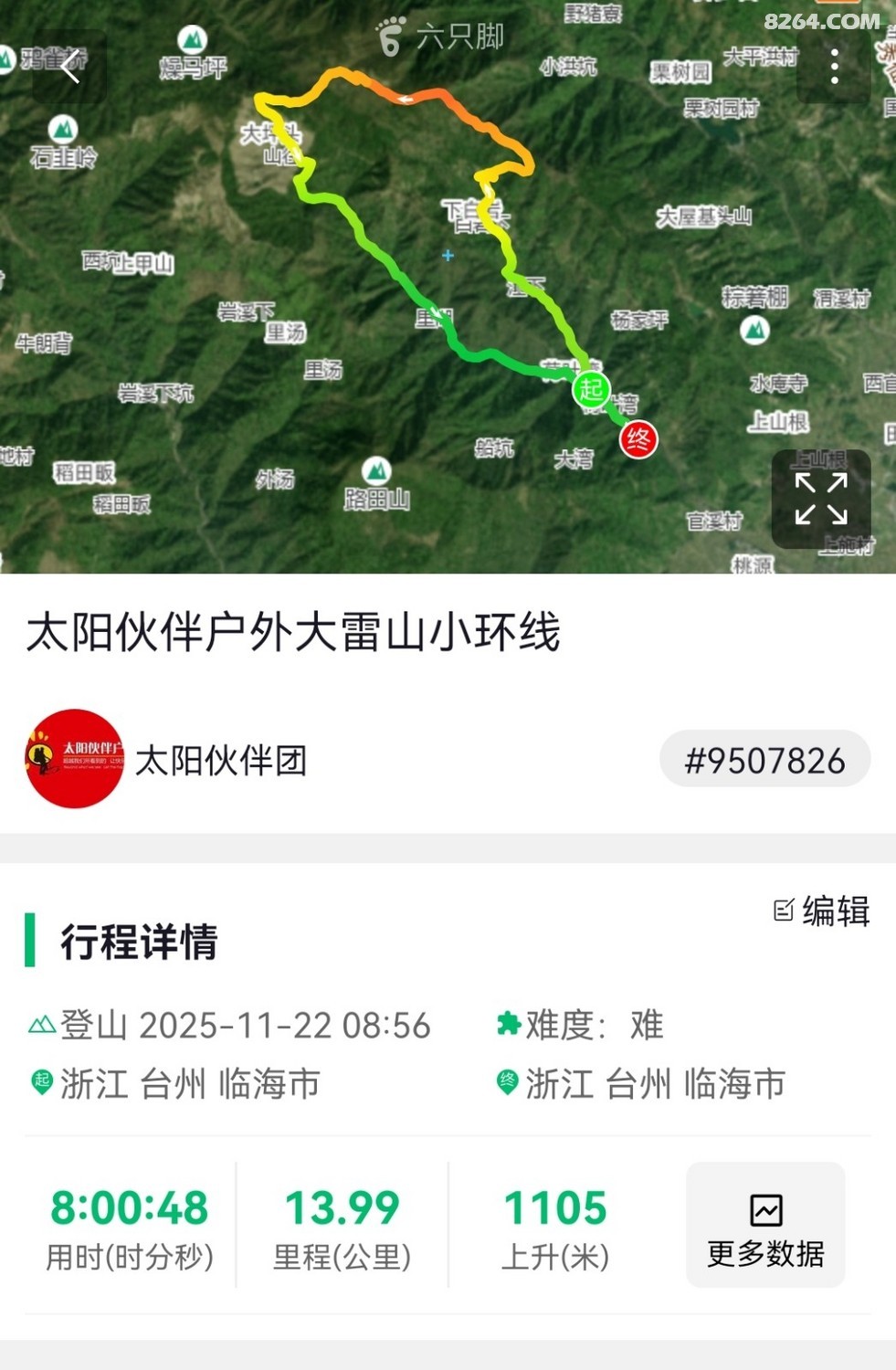Expand the map to full screen
The image size is (896, 1370).
pos(820,499)
